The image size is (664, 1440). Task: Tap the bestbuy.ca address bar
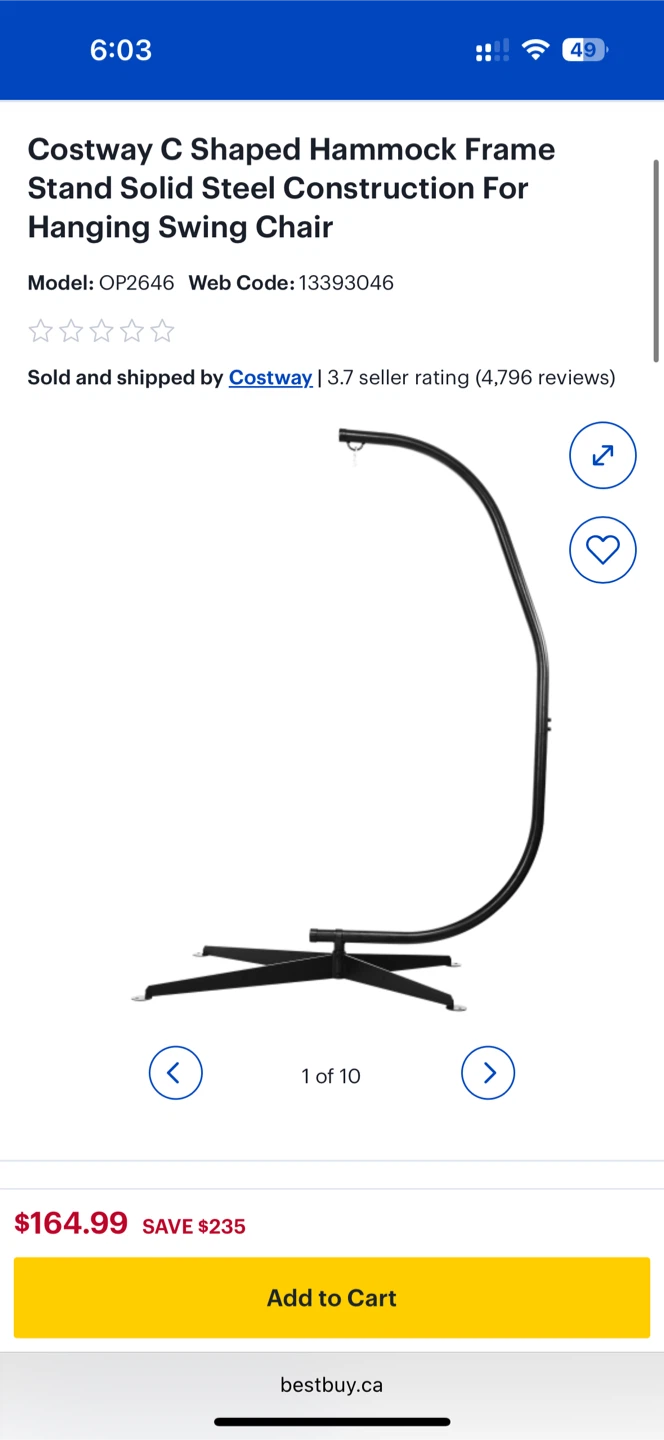331,1385
